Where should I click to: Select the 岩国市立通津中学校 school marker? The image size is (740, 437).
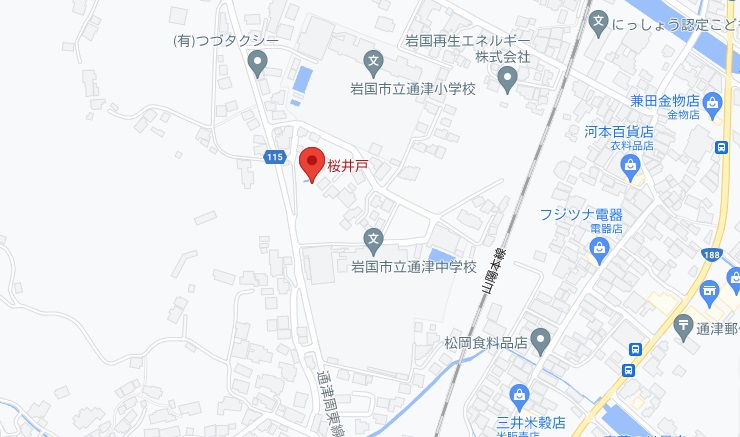[x=373, y=239]
